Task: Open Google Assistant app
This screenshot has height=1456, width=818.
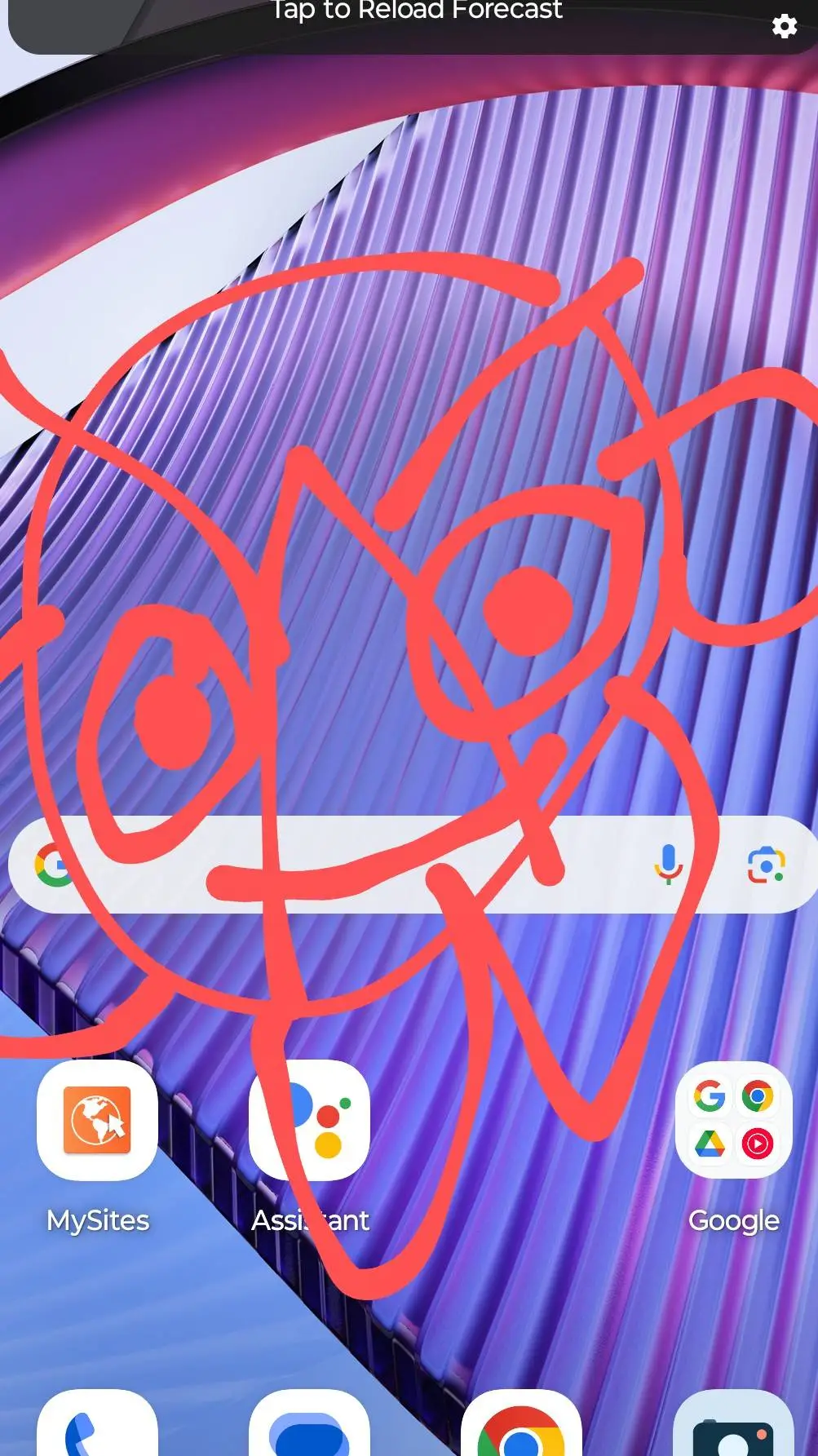Action: click(x=309, y=1120)
